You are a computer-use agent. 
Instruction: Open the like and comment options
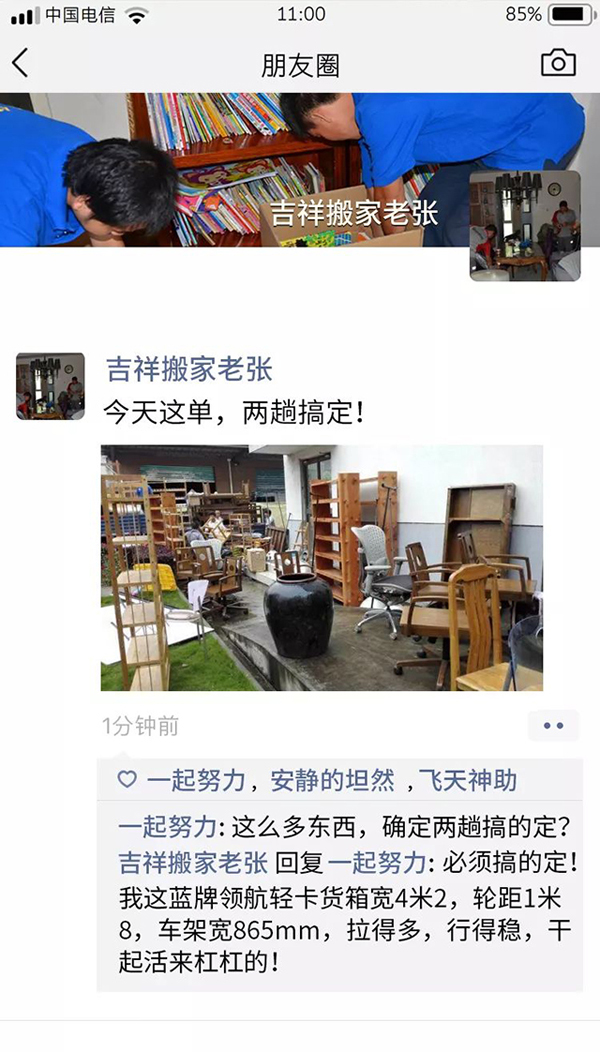coord(553,725)
